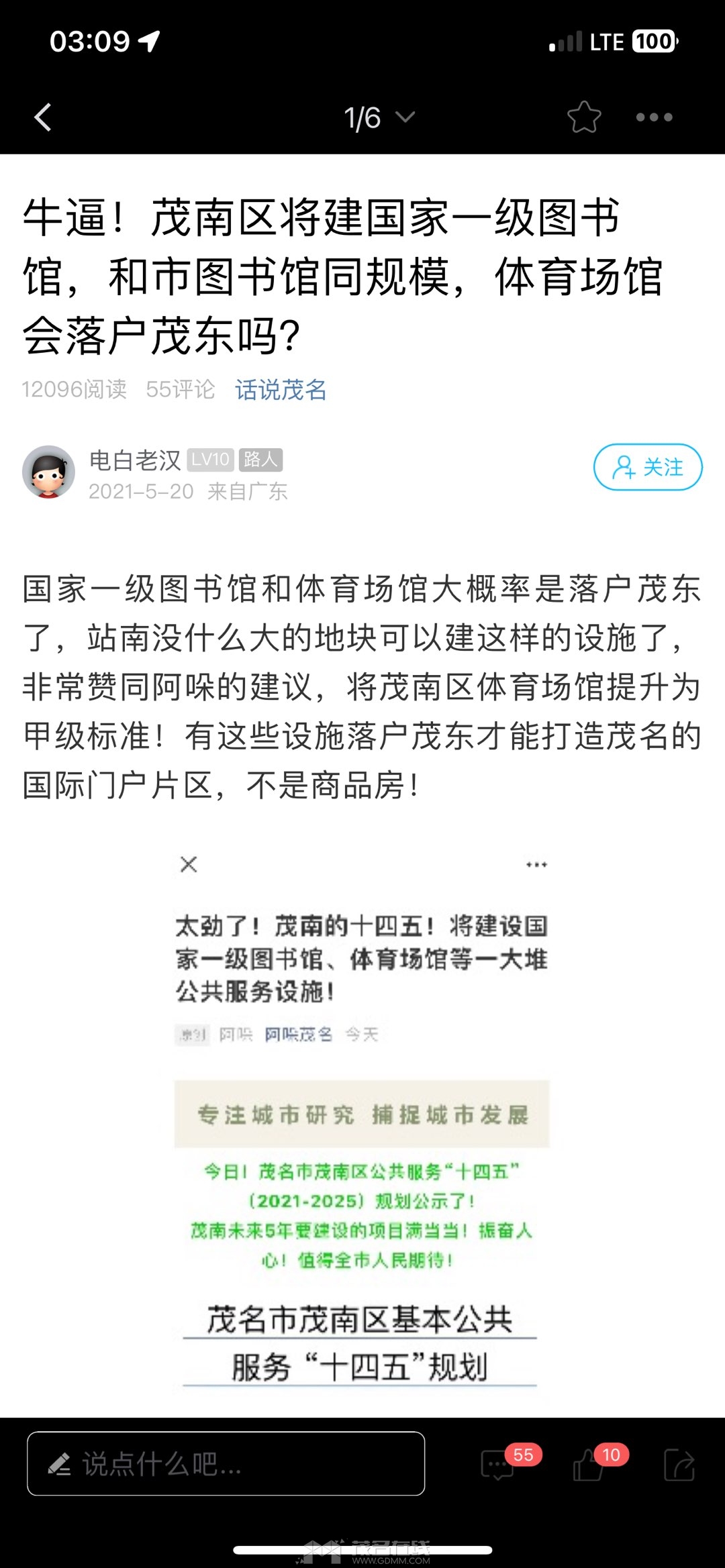Open the 话说茂名 forum link
725x1568 pixels.
pos(280,389)
